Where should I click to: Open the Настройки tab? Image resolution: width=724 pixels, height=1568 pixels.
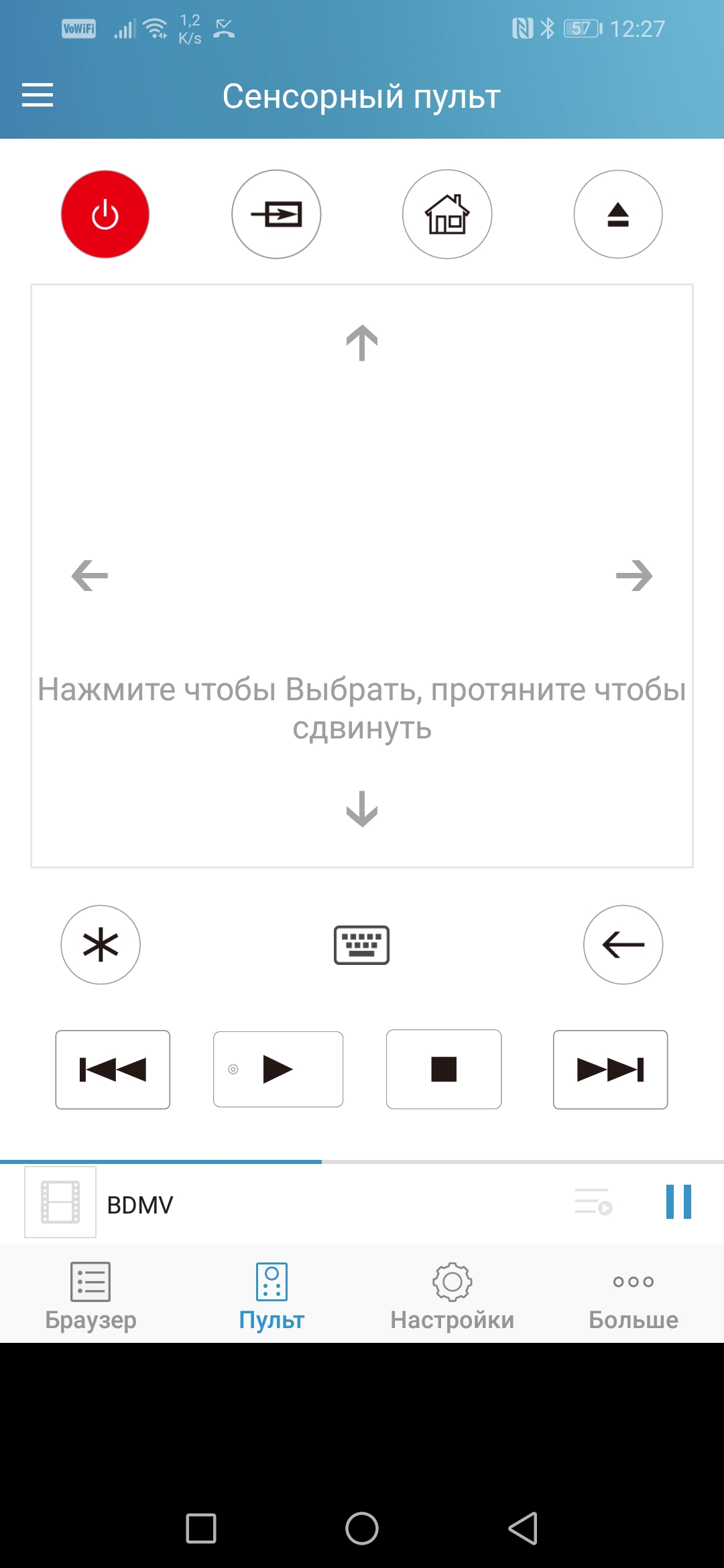pyautogui.click(x=452, y=1295)
